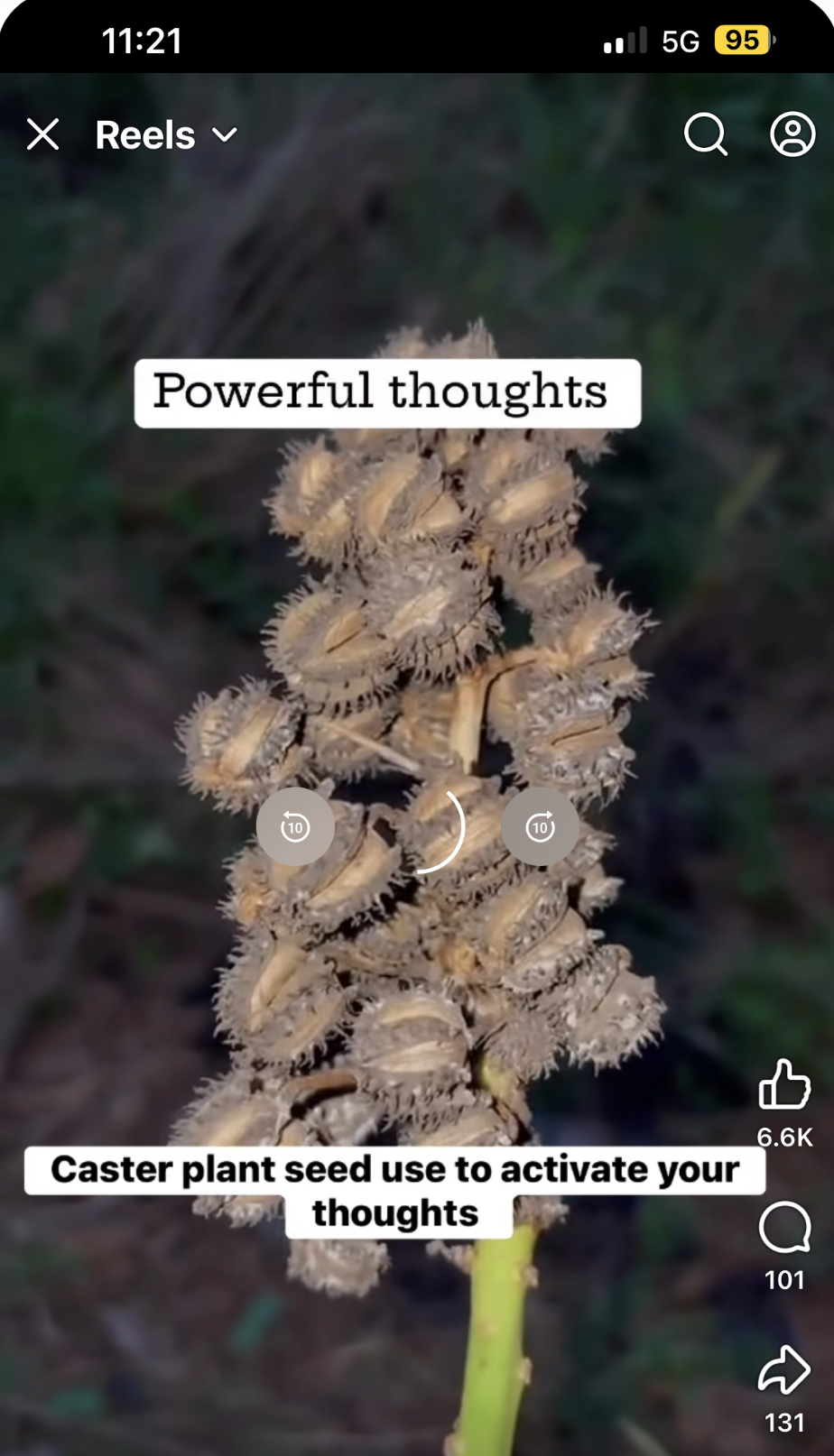The height and width of the screenshot is (1456, 834).
Task: Share this reel
Action: 783,1370
